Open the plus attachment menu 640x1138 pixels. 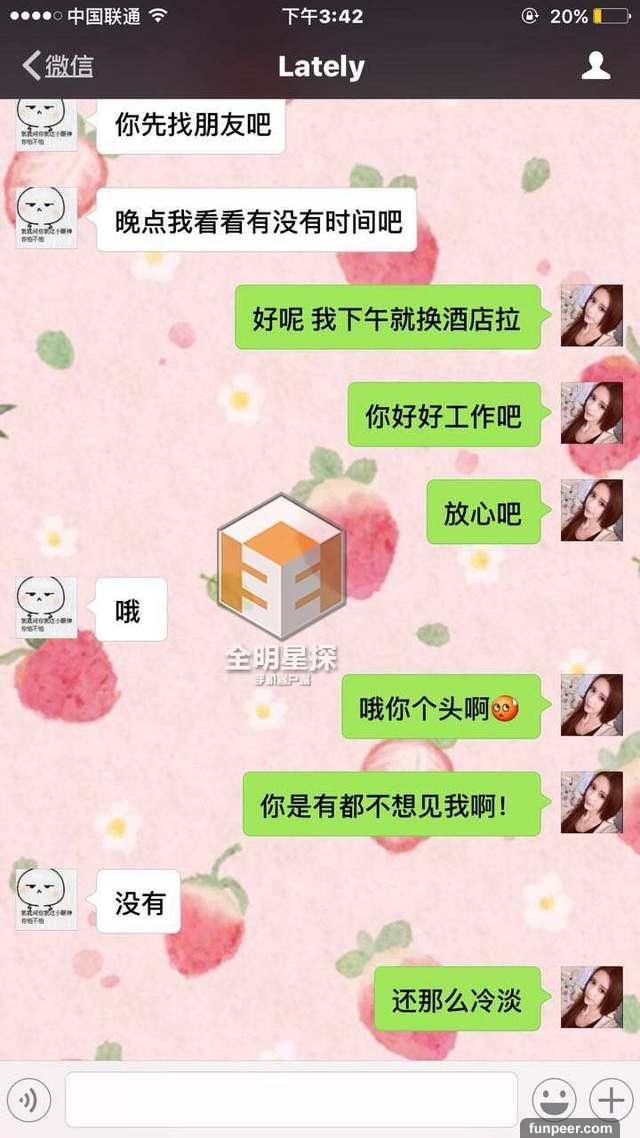[610, 1101]
